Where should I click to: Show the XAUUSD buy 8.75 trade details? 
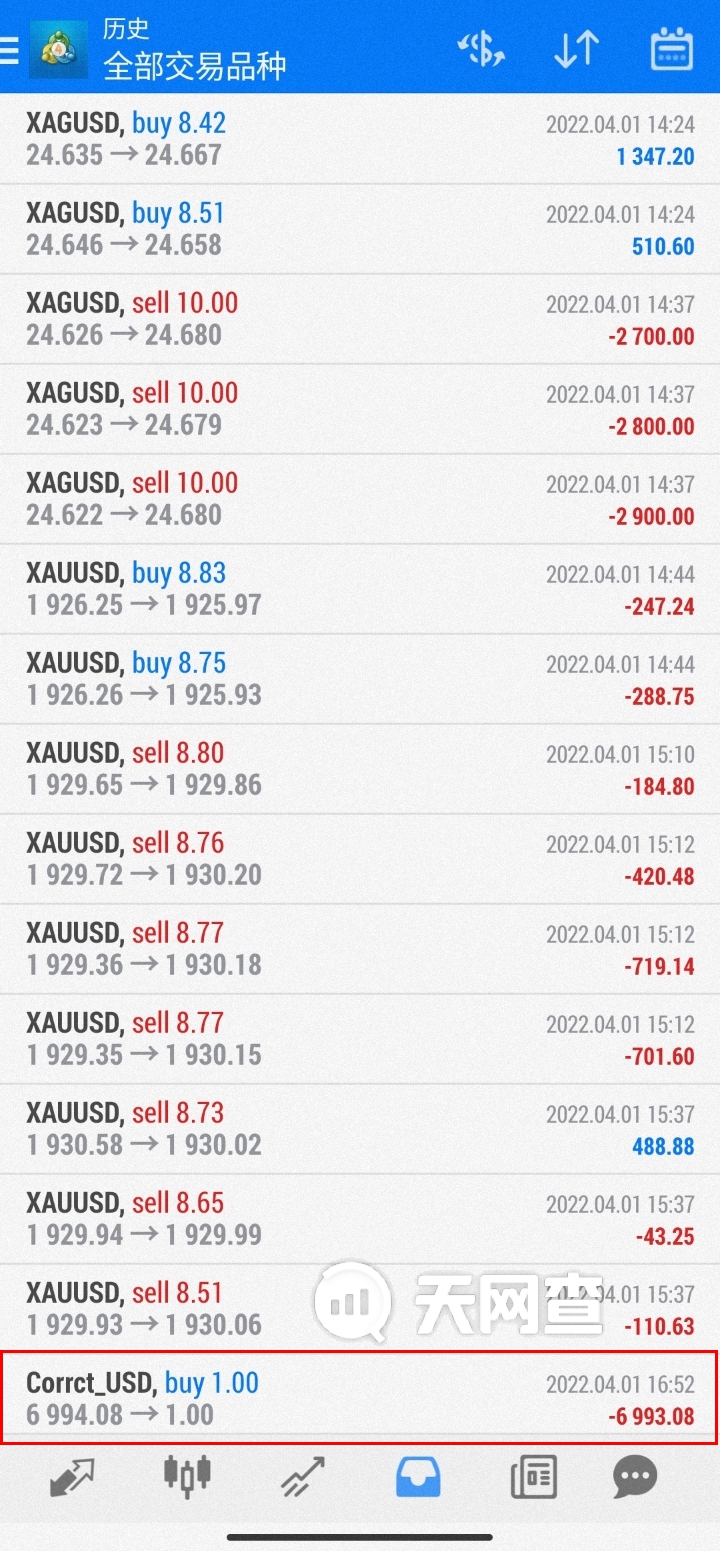[x=360, y=680]
